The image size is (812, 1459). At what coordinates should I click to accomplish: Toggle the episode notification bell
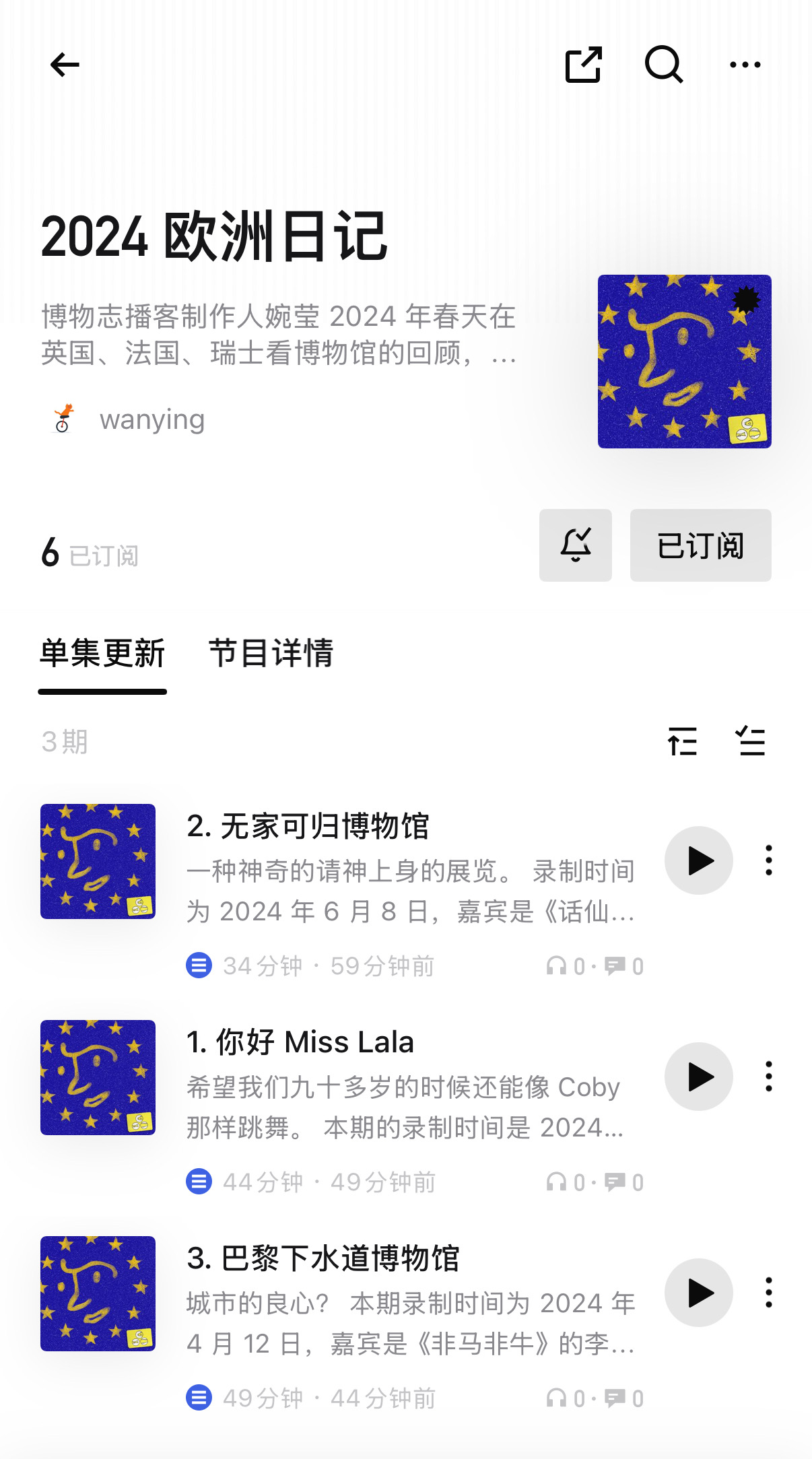pos(576,545)
